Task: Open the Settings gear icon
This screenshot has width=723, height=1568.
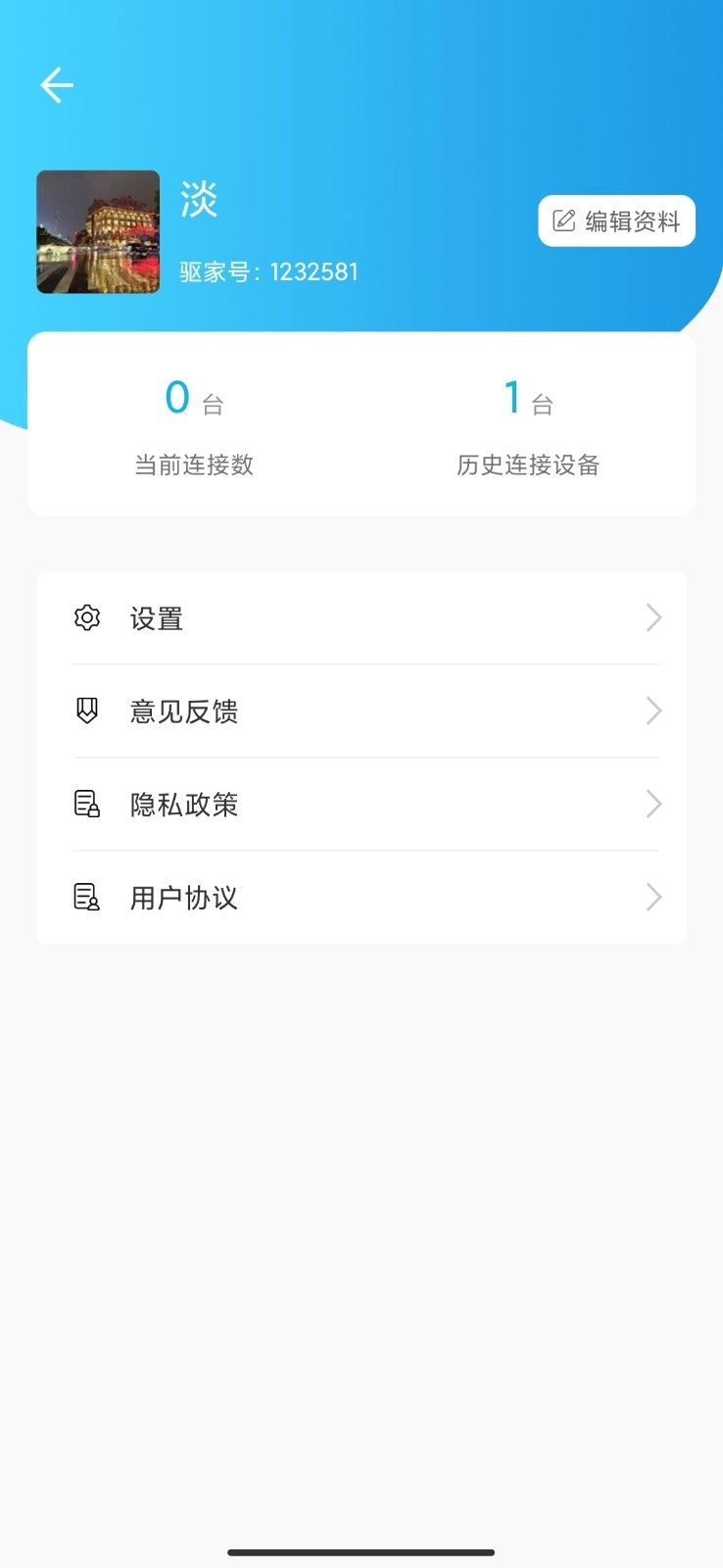Action: (x=87, y=617)
